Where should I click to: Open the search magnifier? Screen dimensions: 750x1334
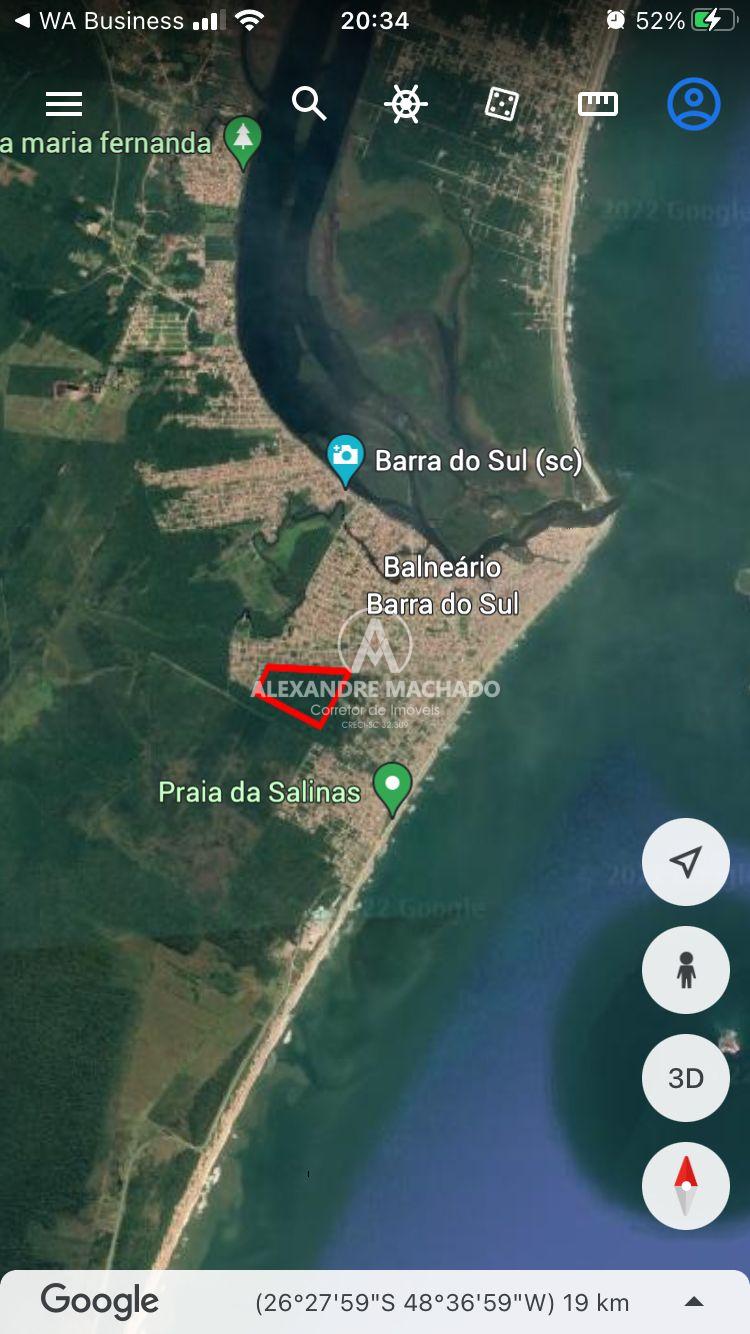coord(309,103)
